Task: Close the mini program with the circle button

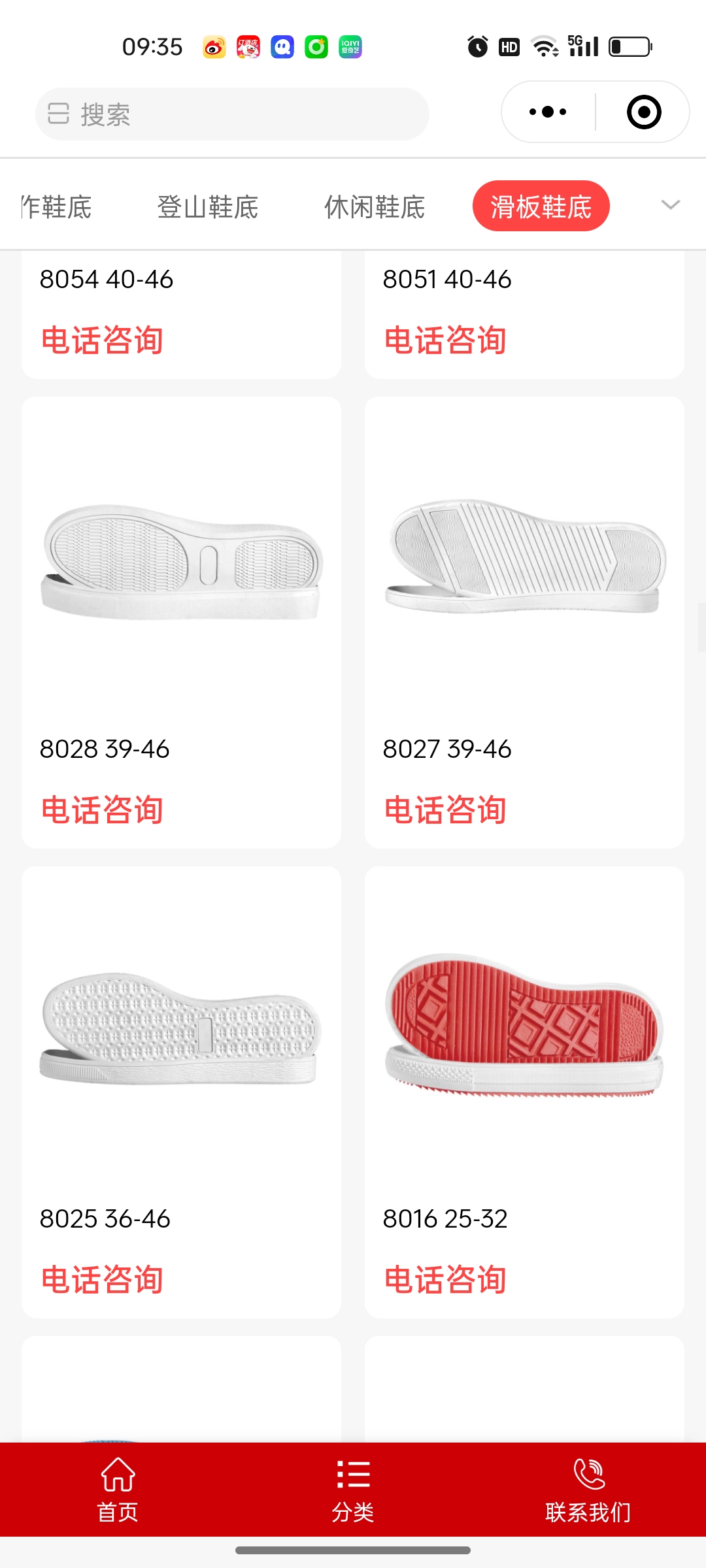Action: 643,112
